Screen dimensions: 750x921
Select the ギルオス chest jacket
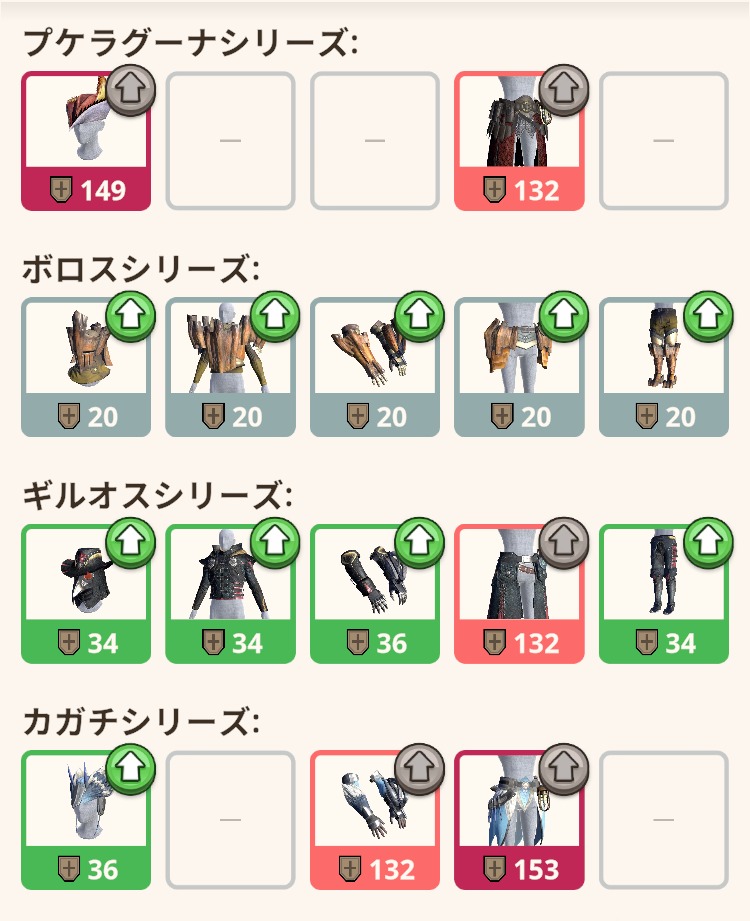[230, 593]
